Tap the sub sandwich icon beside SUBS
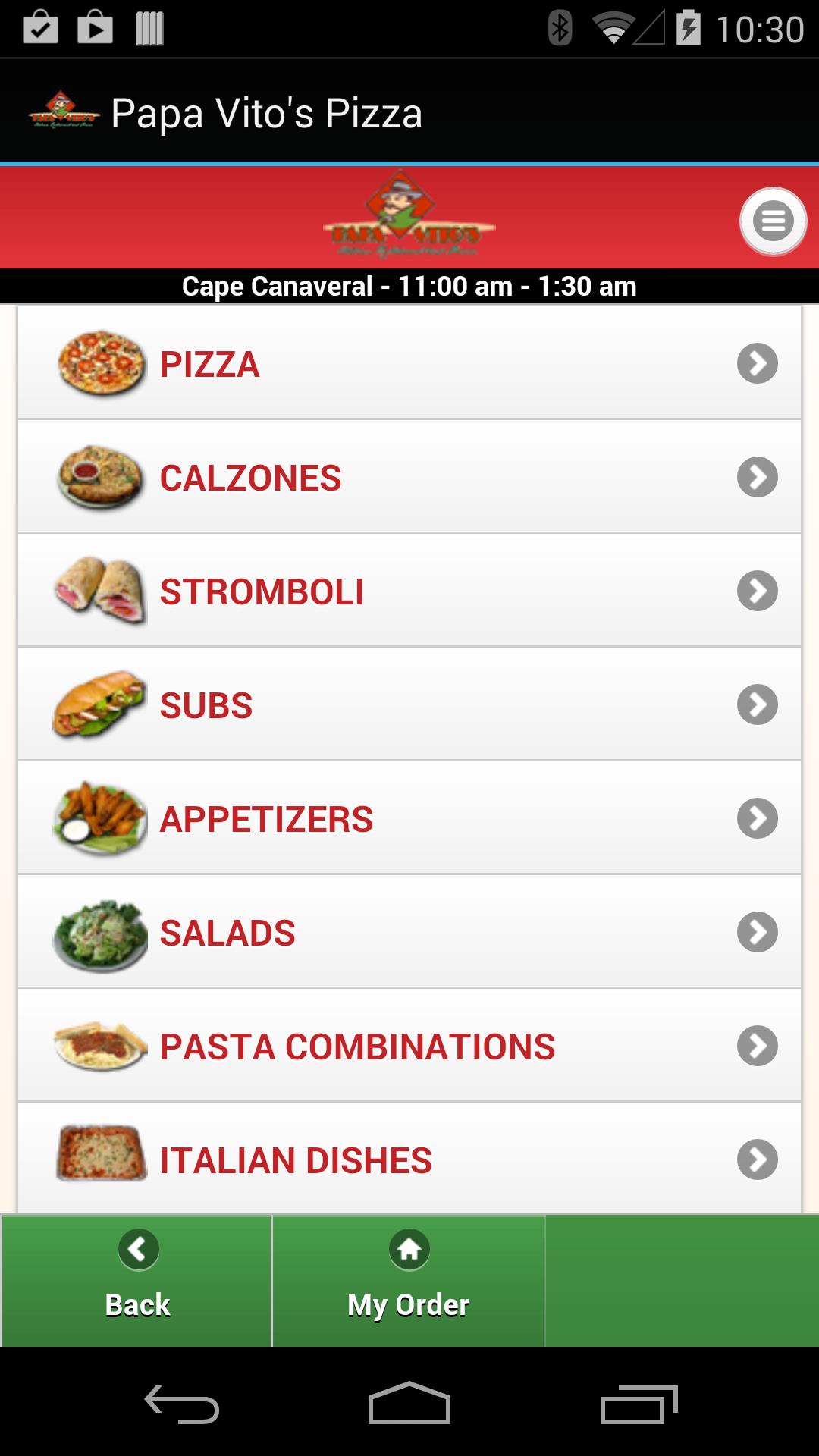This screenshot has width=819, height=1456. [x=100, y=704]
